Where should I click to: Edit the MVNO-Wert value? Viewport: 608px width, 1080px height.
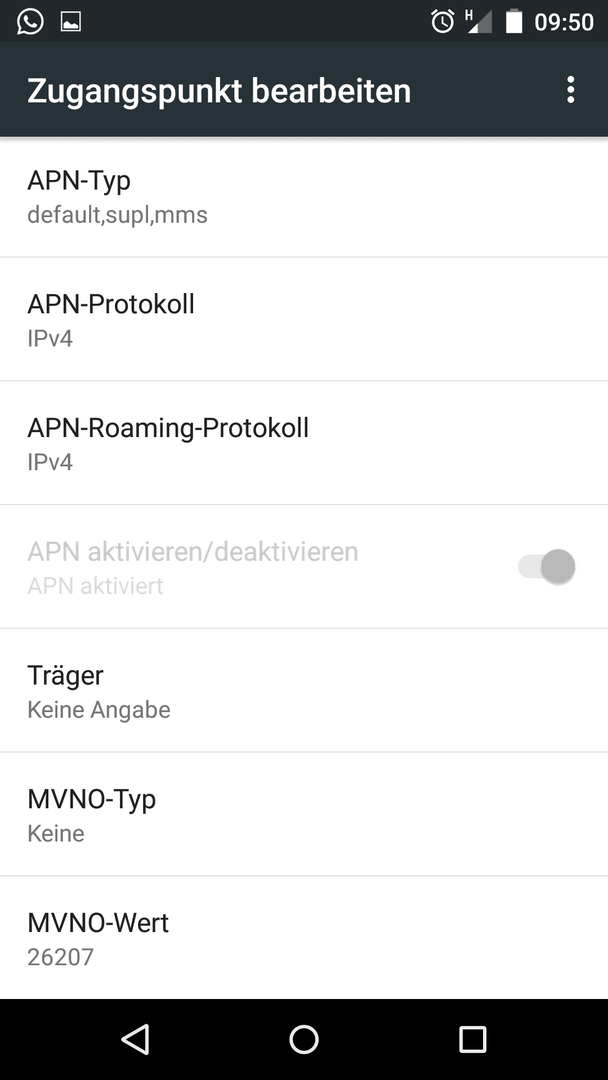click(304, 938)
